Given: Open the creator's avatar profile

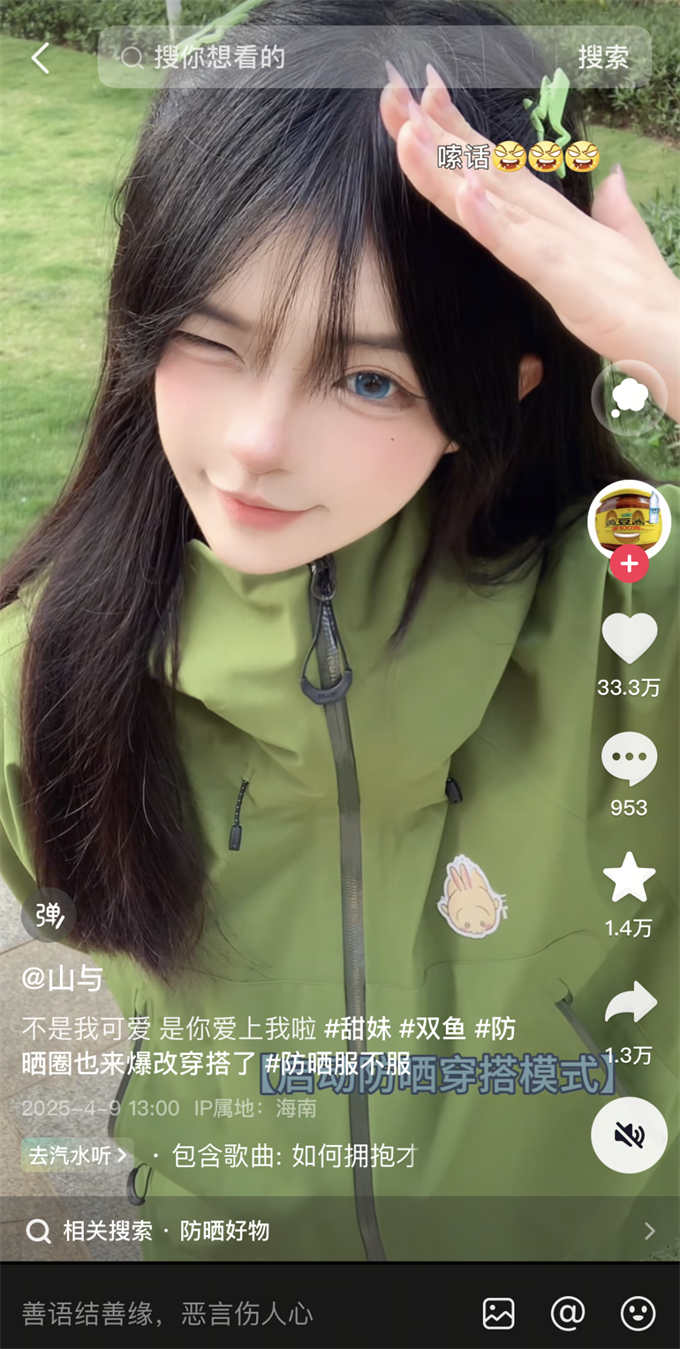Looking at the screenshot, I should [628, 519].
